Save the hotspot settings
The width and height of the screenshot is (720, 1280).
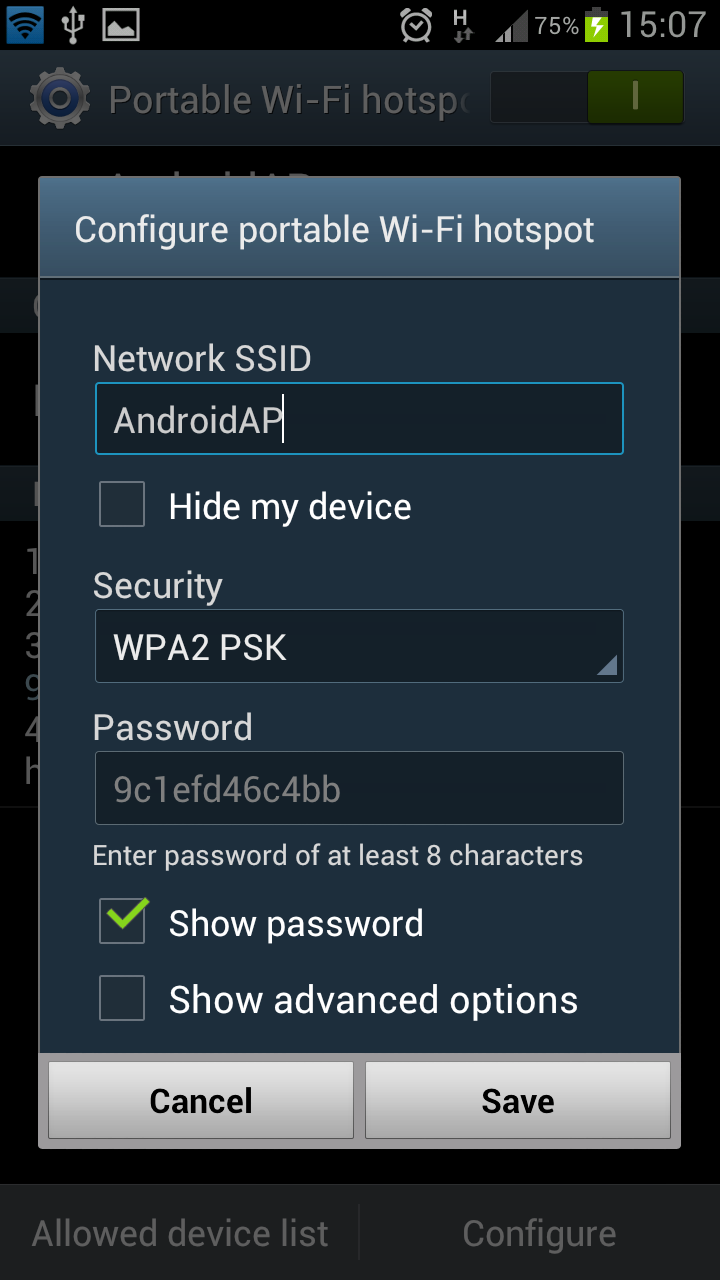tap(517, 1100)
